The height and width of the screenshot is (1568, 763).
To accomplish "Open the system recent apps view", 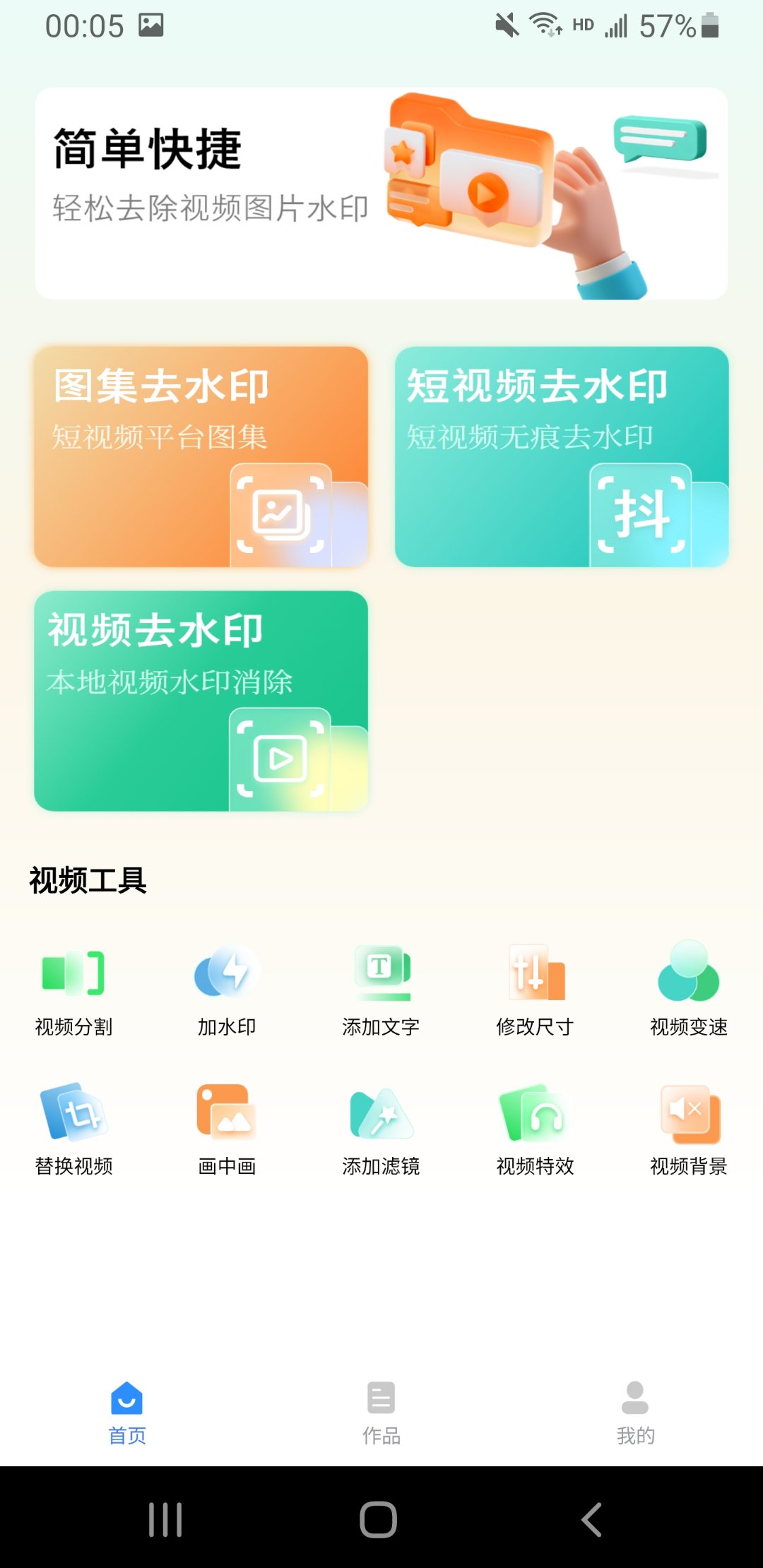I will tap(165, 1519).
